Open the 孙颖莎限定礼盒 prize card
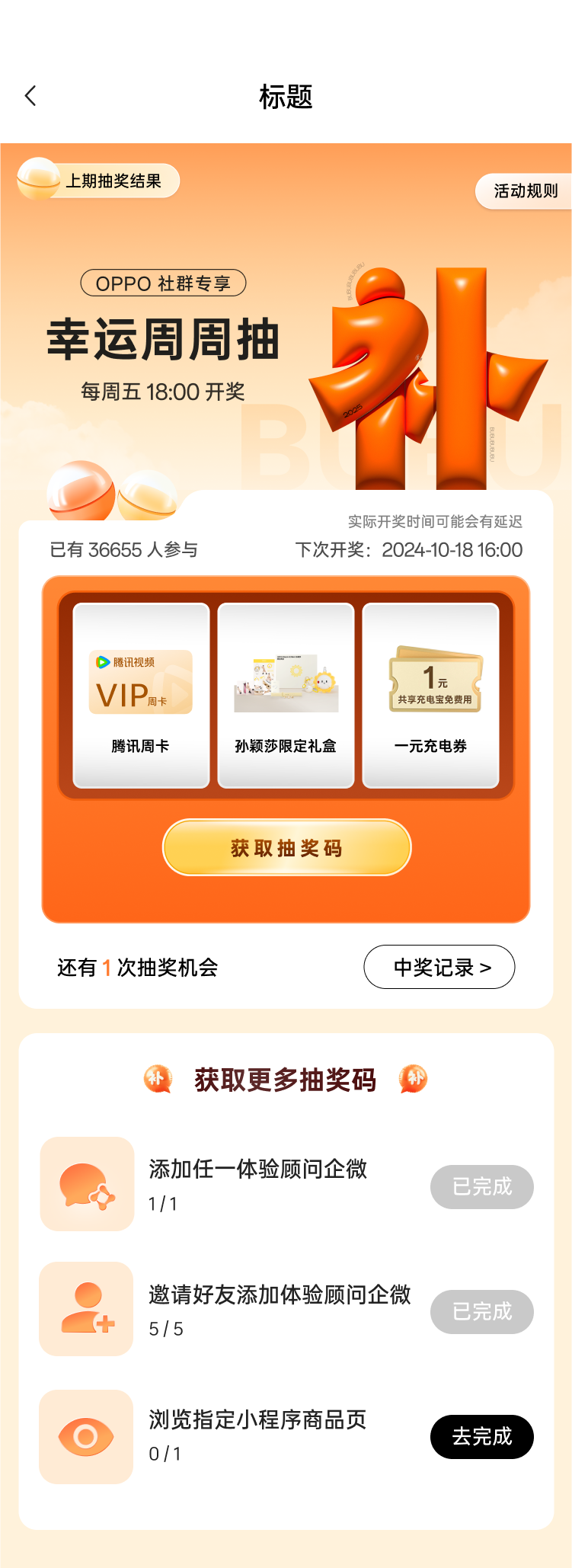572x1568 pixels. (x=286, y=695)
